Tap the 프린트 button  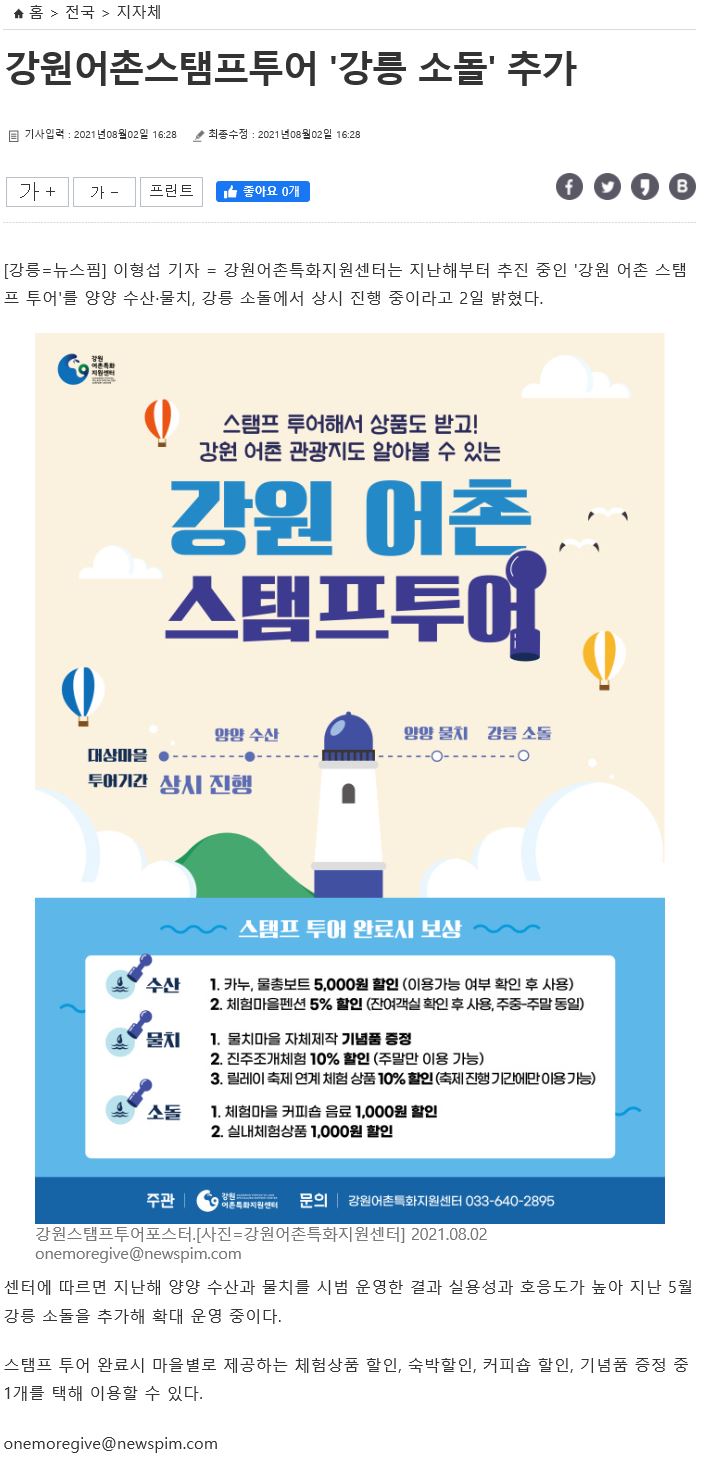coord(171,192)
